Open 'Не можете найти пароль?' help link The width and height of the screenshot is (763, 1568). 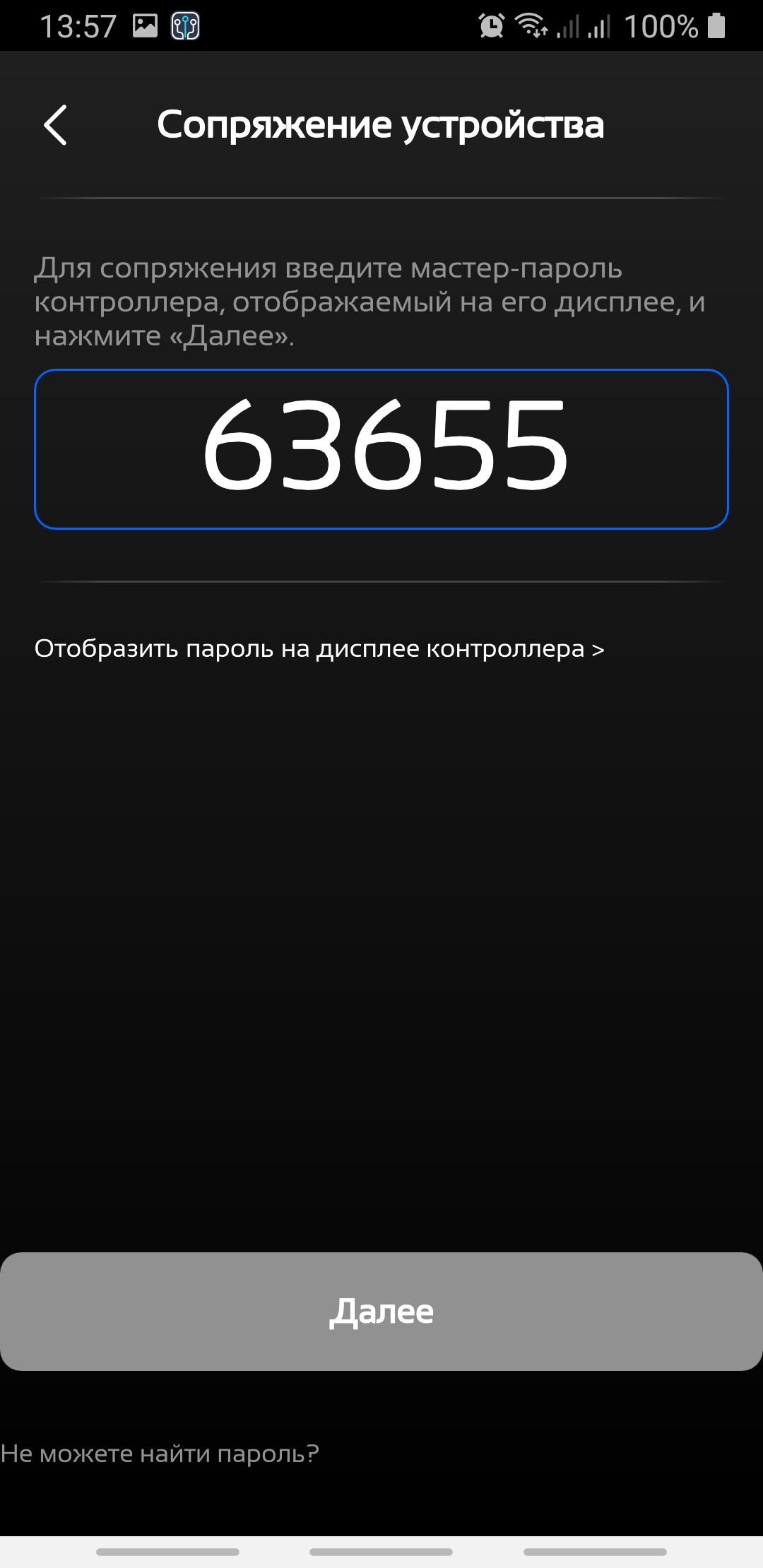coord(160,1454)
